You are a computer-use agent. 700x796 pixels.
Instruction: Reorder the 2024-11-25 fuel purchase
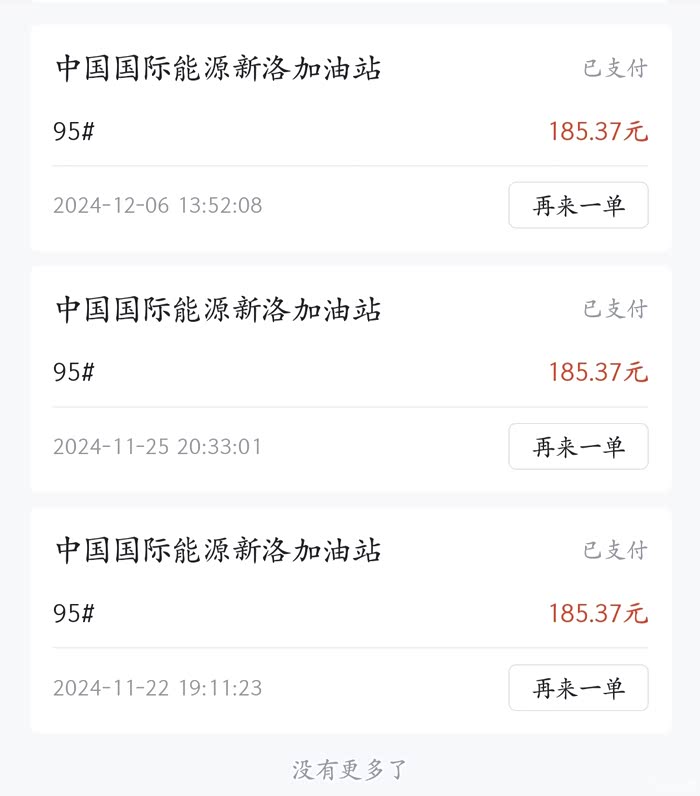578,446
